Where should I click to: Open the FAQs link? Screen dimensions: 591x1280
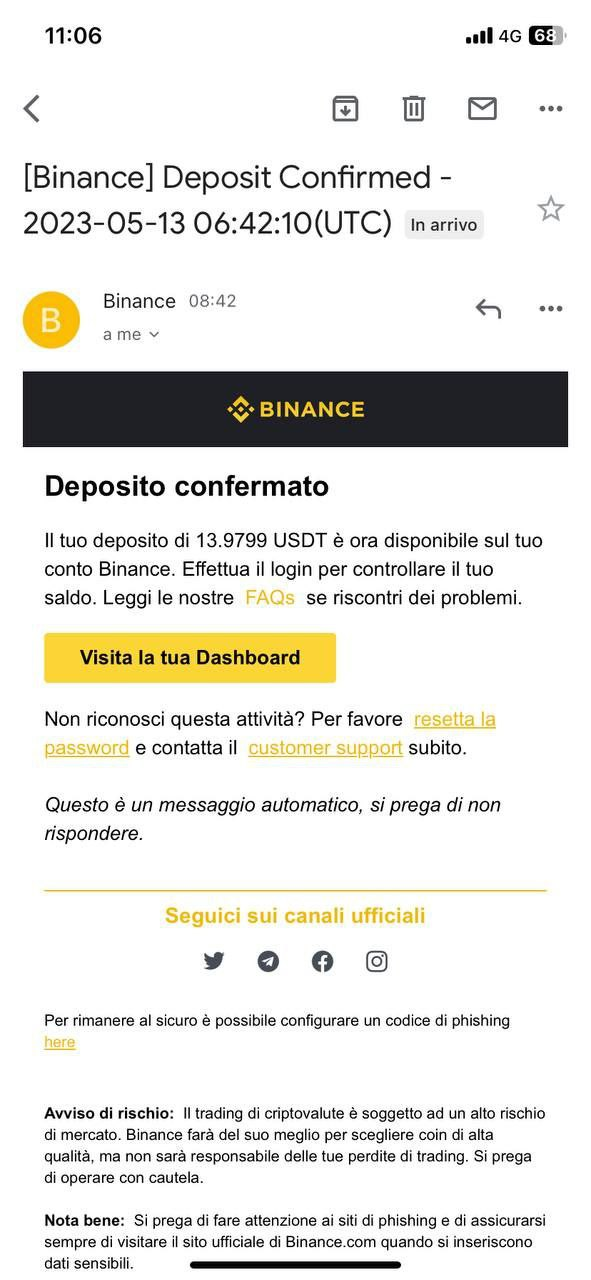[270, 598]
